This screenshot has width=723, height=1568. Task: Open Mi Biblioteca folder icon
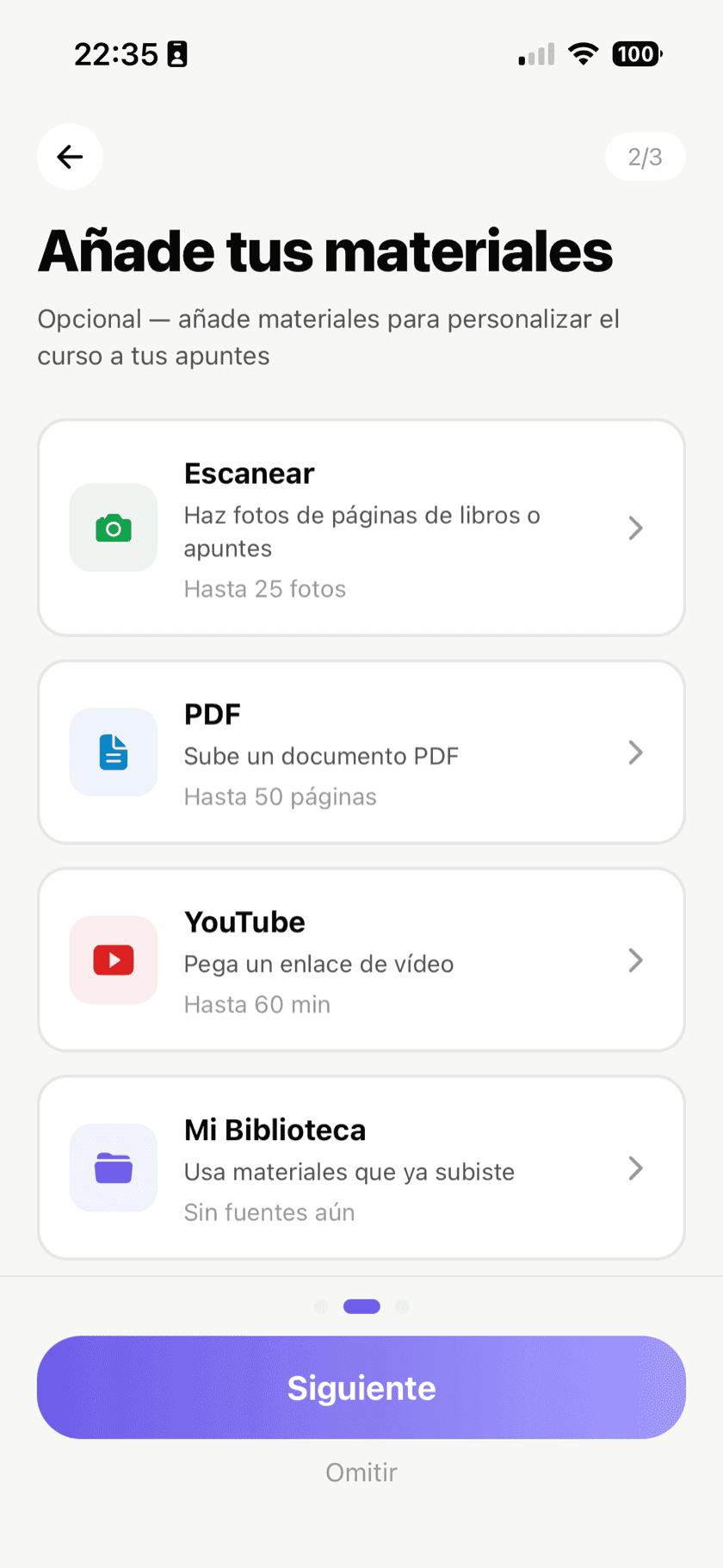(113, 1168)
